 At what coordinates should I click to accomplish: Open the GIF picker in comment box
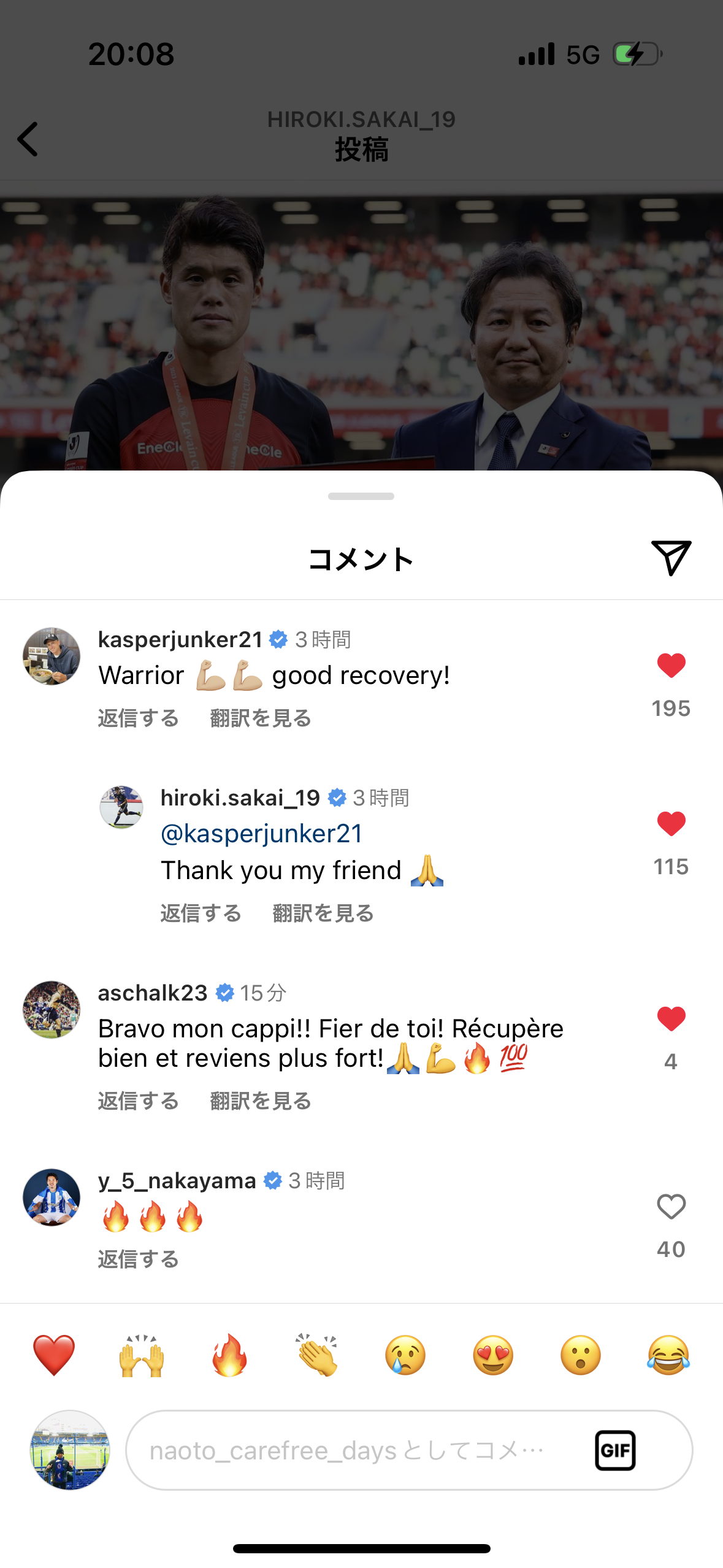[x=615, y=1450]
